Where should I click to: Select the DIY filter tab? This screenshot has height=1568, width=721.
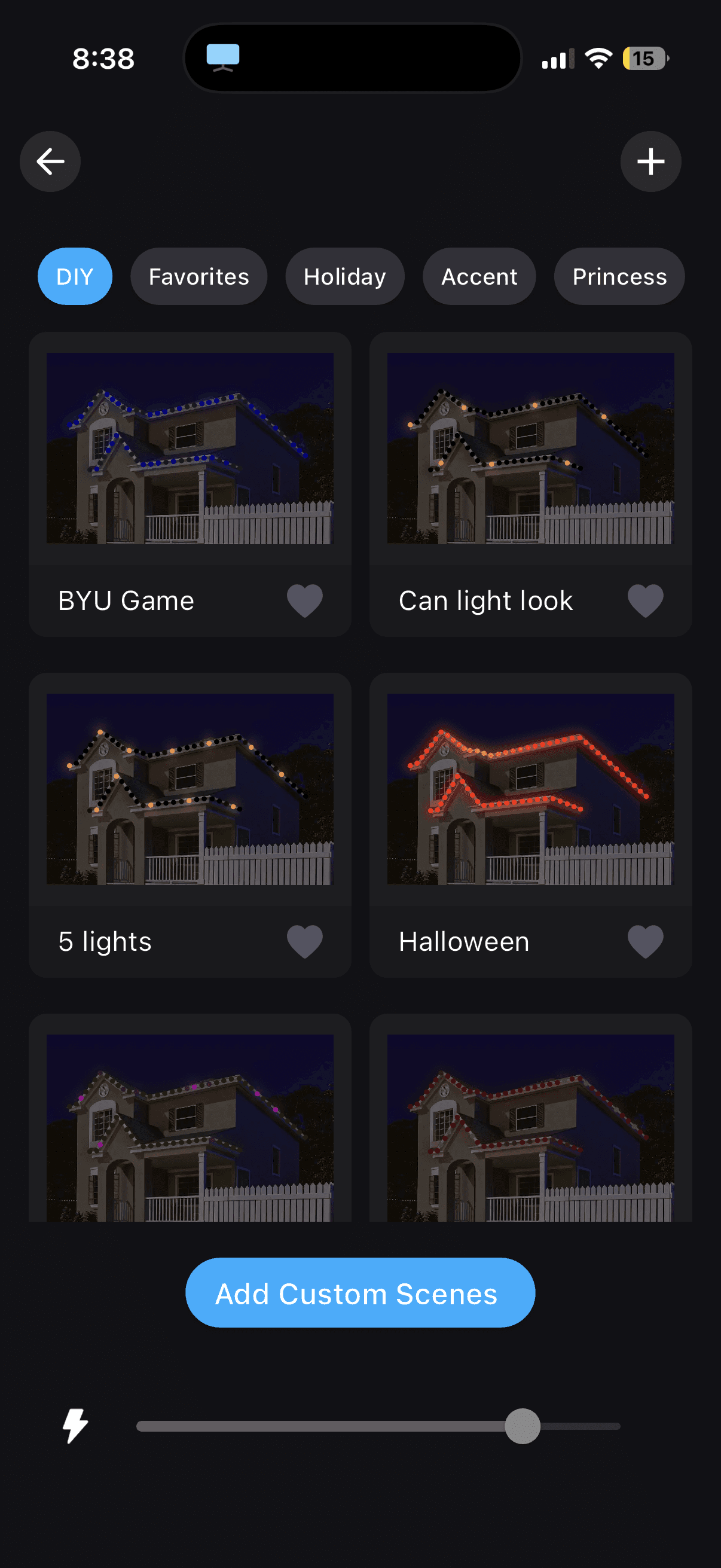pos(74,276)
